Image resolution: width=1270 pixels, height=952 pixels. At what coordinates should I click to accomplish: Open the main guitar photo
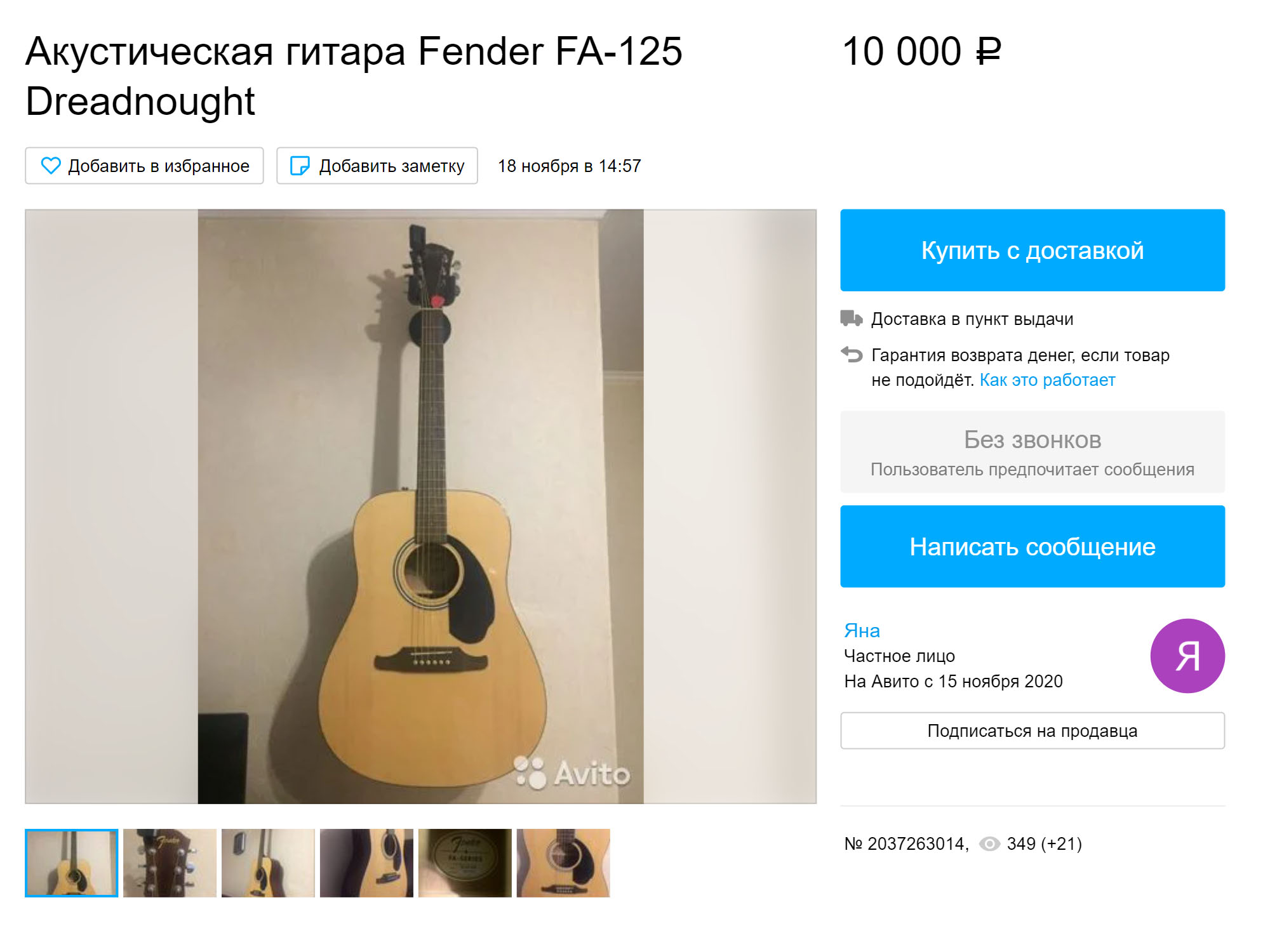point(420,506)
